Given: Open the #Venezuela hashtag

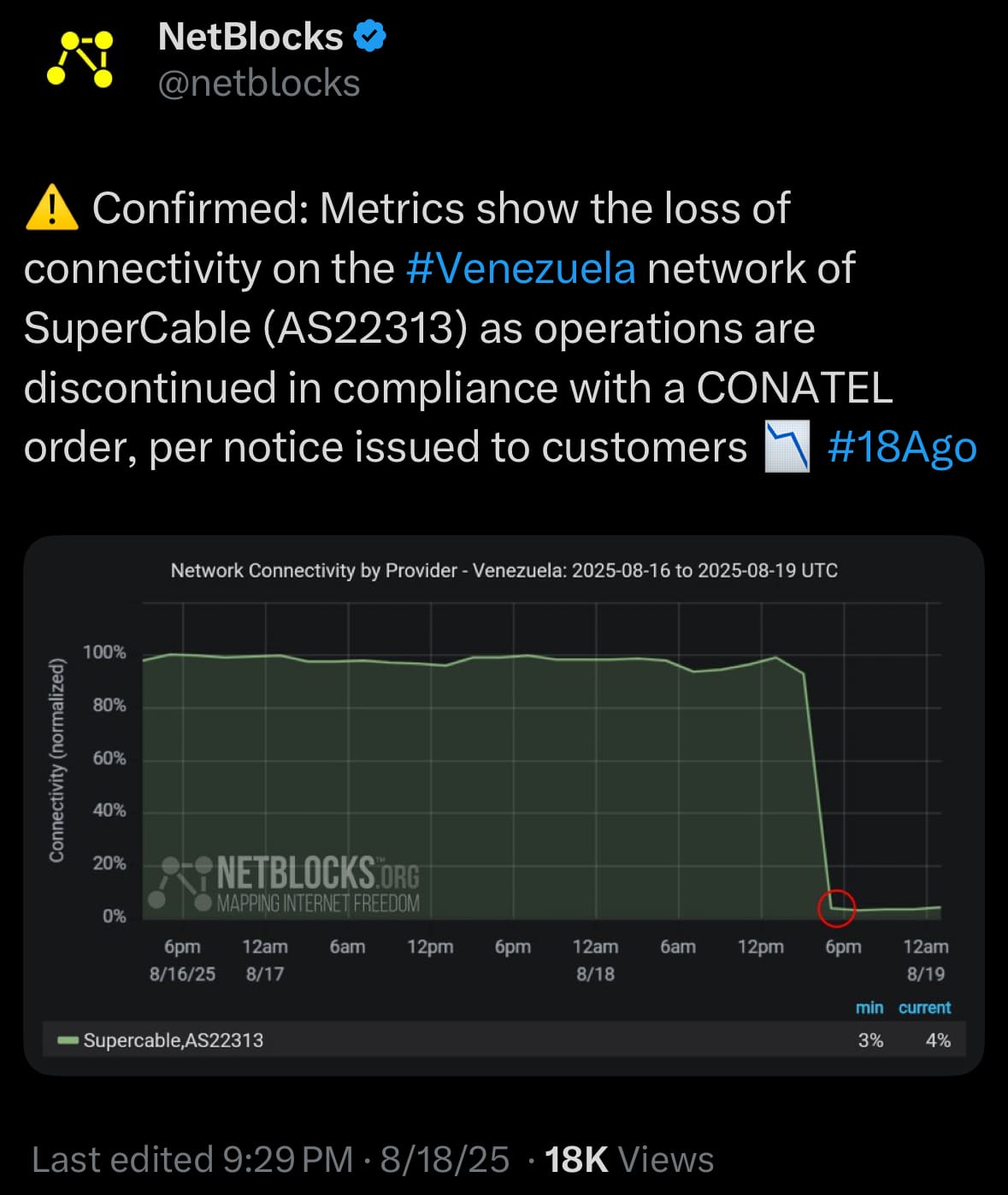Looking at the screenshot, I should [x=521, y=268].
